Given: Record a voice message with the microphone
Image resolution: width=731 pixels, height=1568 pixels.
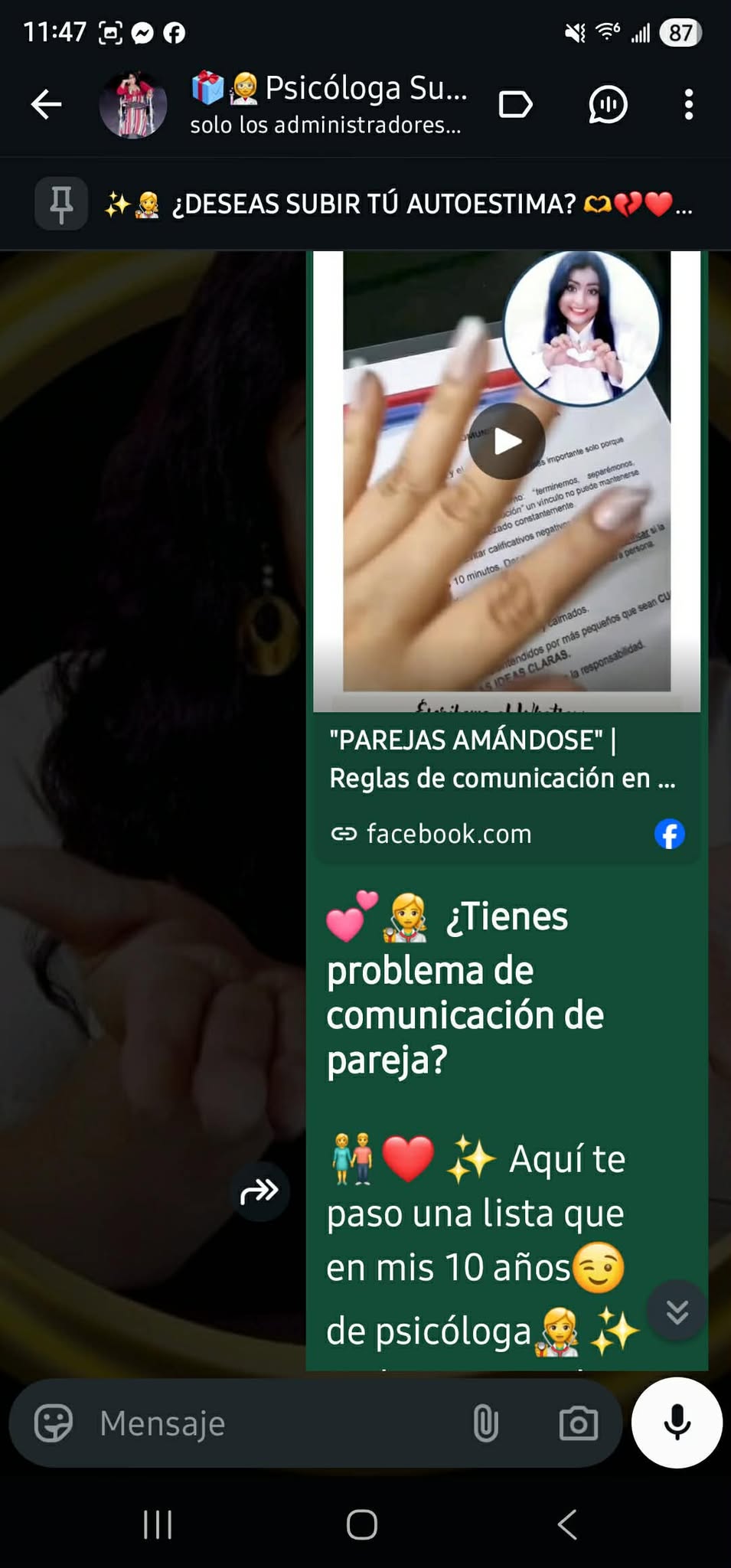Looking at the screenshot, I should [677, 1423].
